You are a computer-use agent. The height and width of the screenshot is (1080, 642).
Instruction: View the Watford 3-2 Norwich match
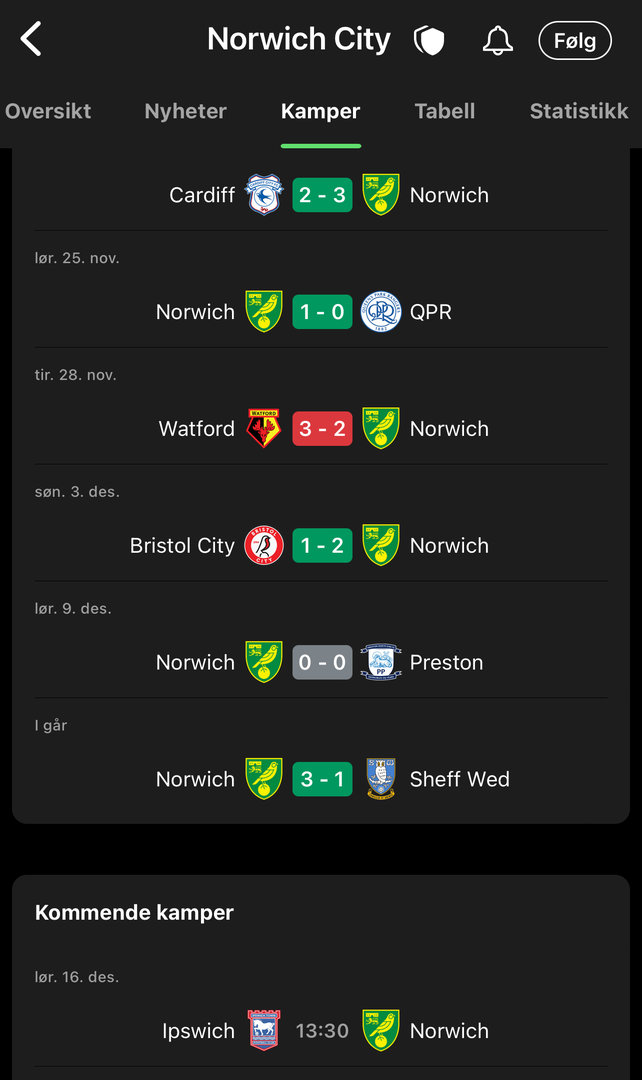coord(322,429)
